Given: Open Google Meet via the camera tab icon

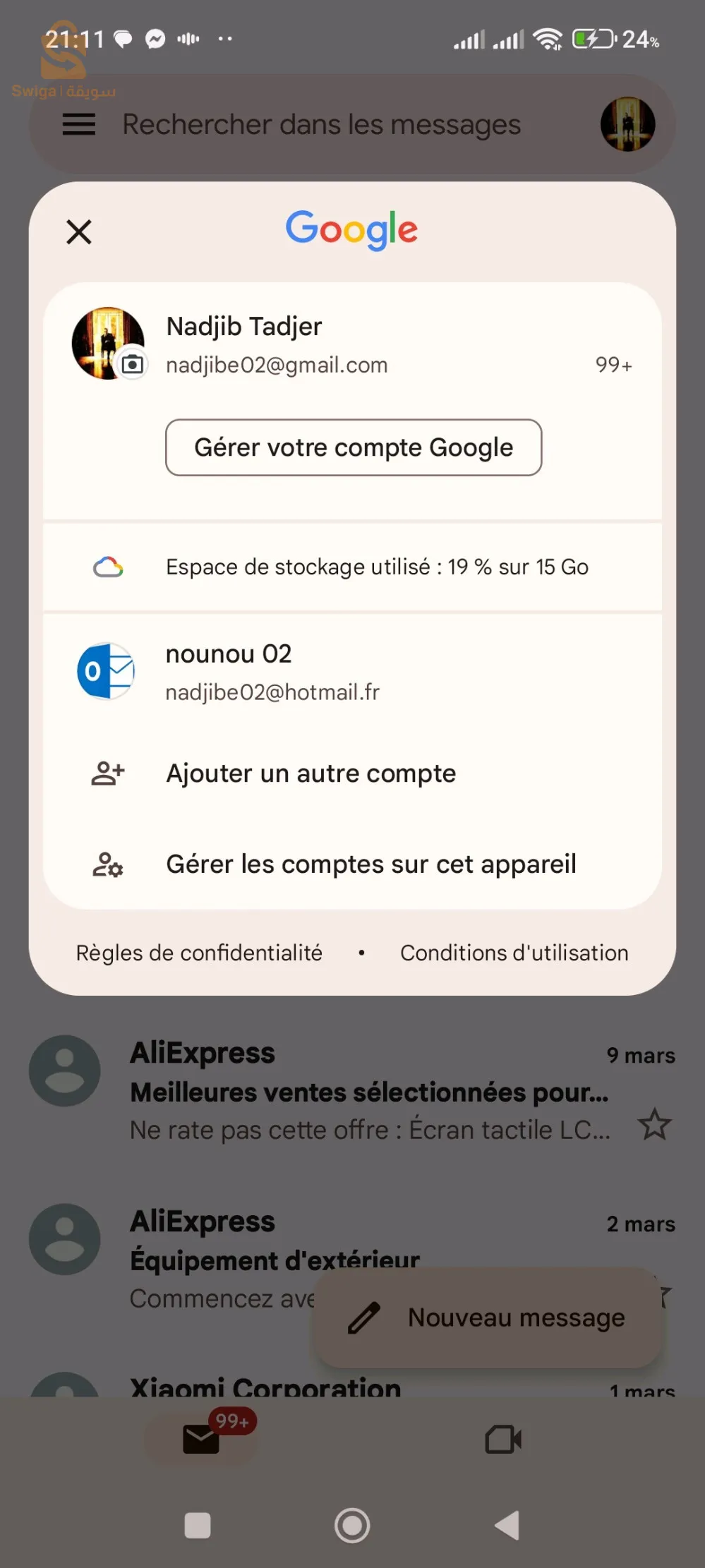Looking at the screenshot, I should click(503, 1439).
